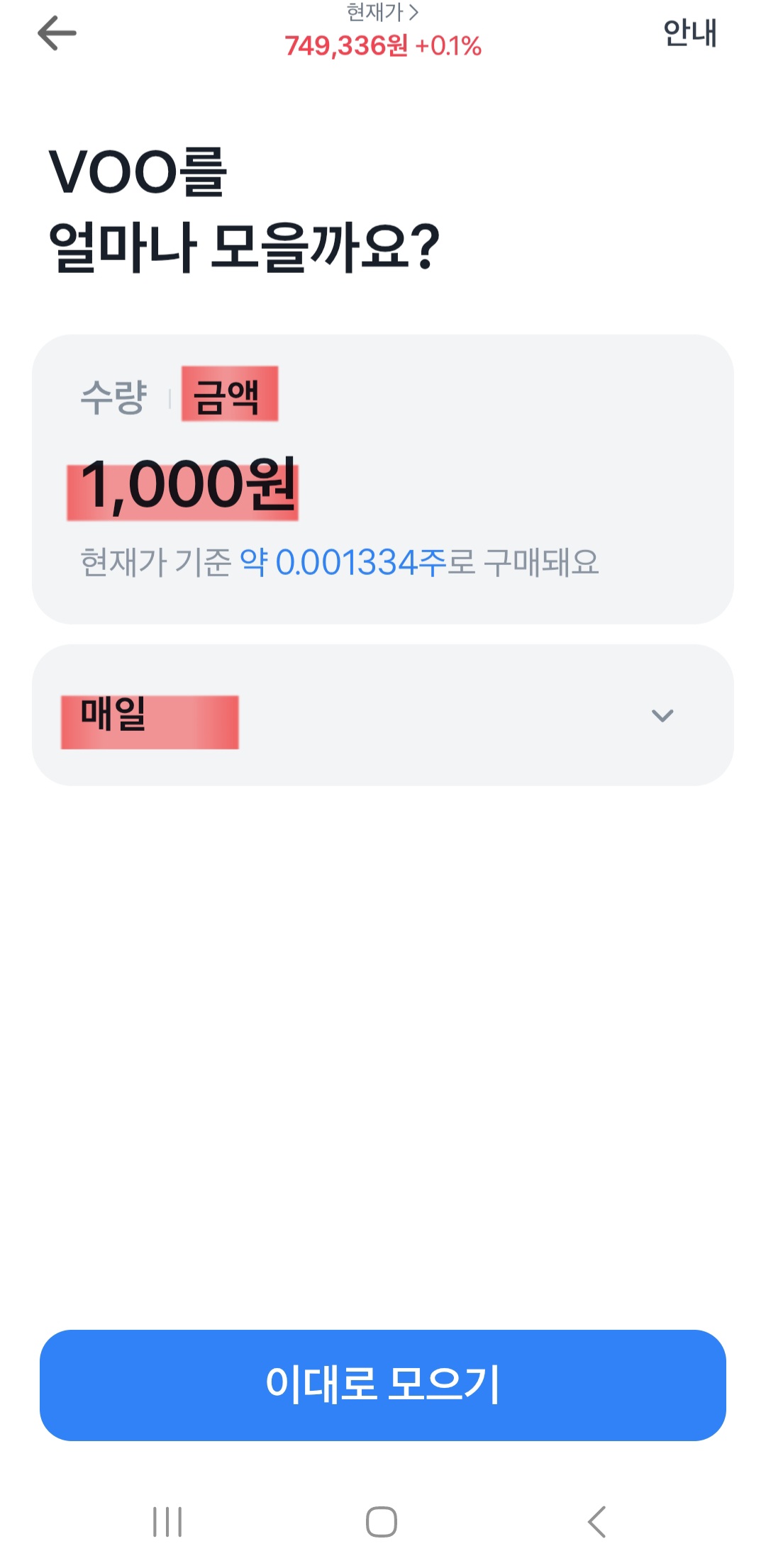The height and width of the screenshot is (1568, 766).
Task: Open the 현재가 price detail view
Action: pos(383,11)
